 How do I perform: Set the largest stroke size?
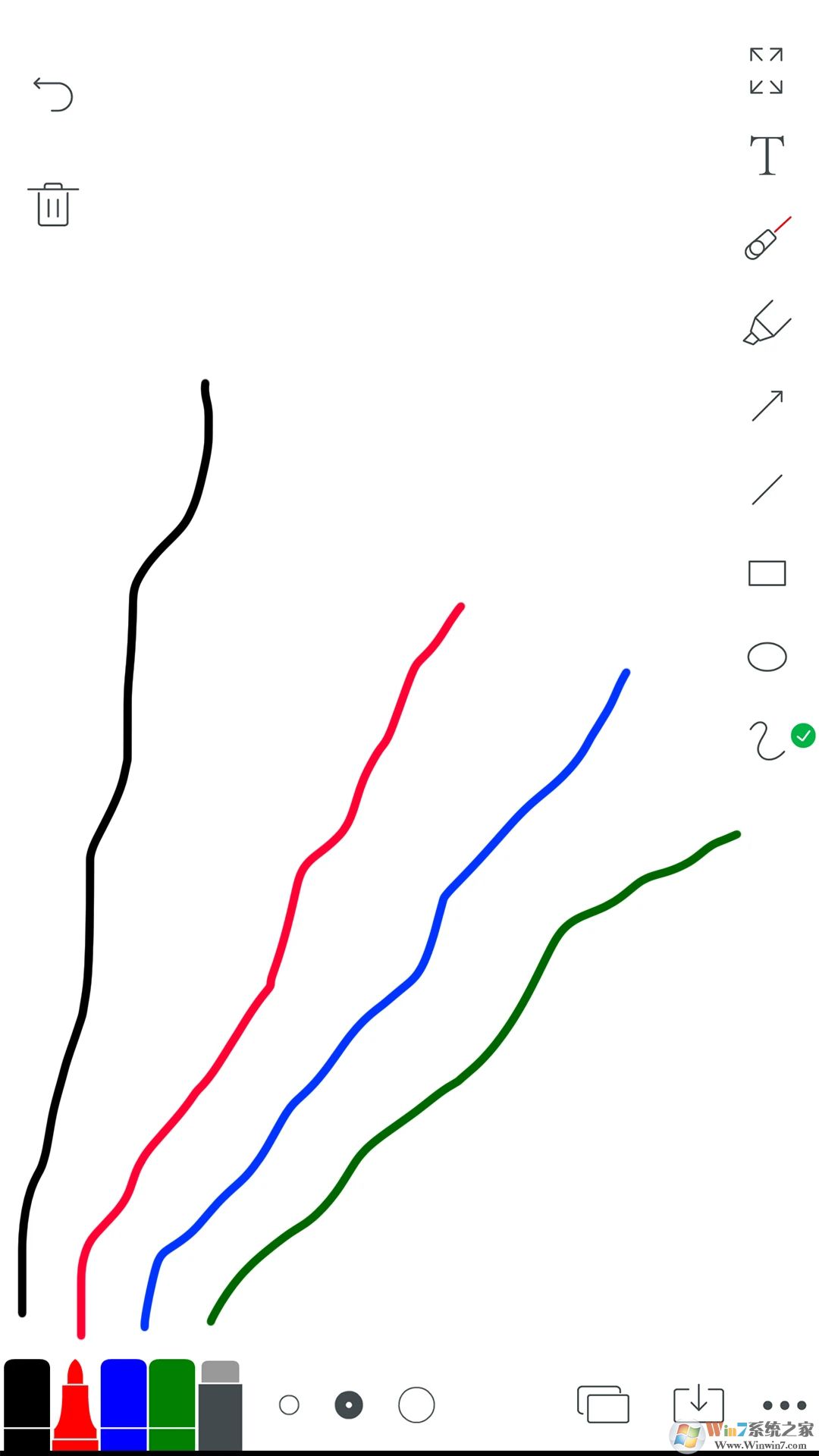click(416, 1405)
